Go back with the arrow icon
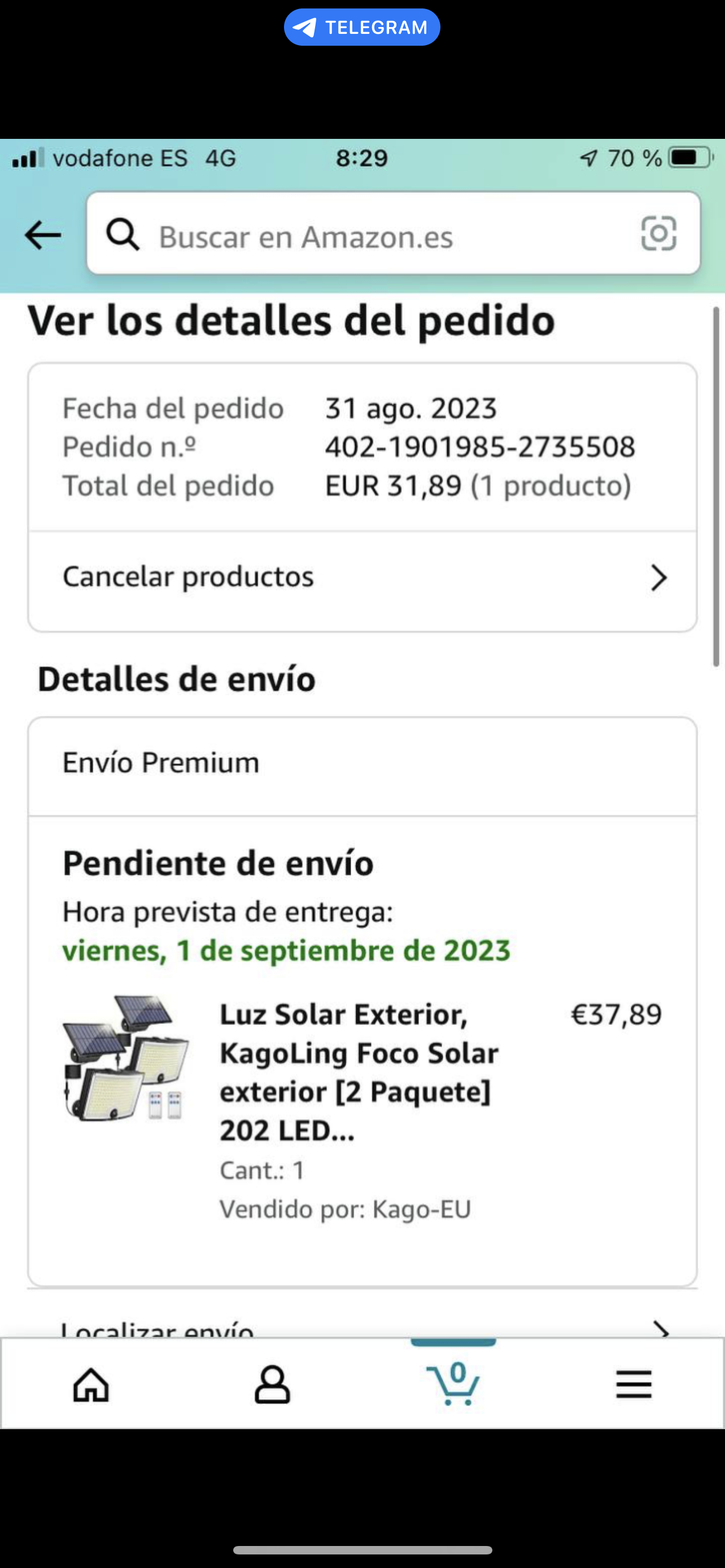This screenshot has height=1568, width=725. pos(42,235)
